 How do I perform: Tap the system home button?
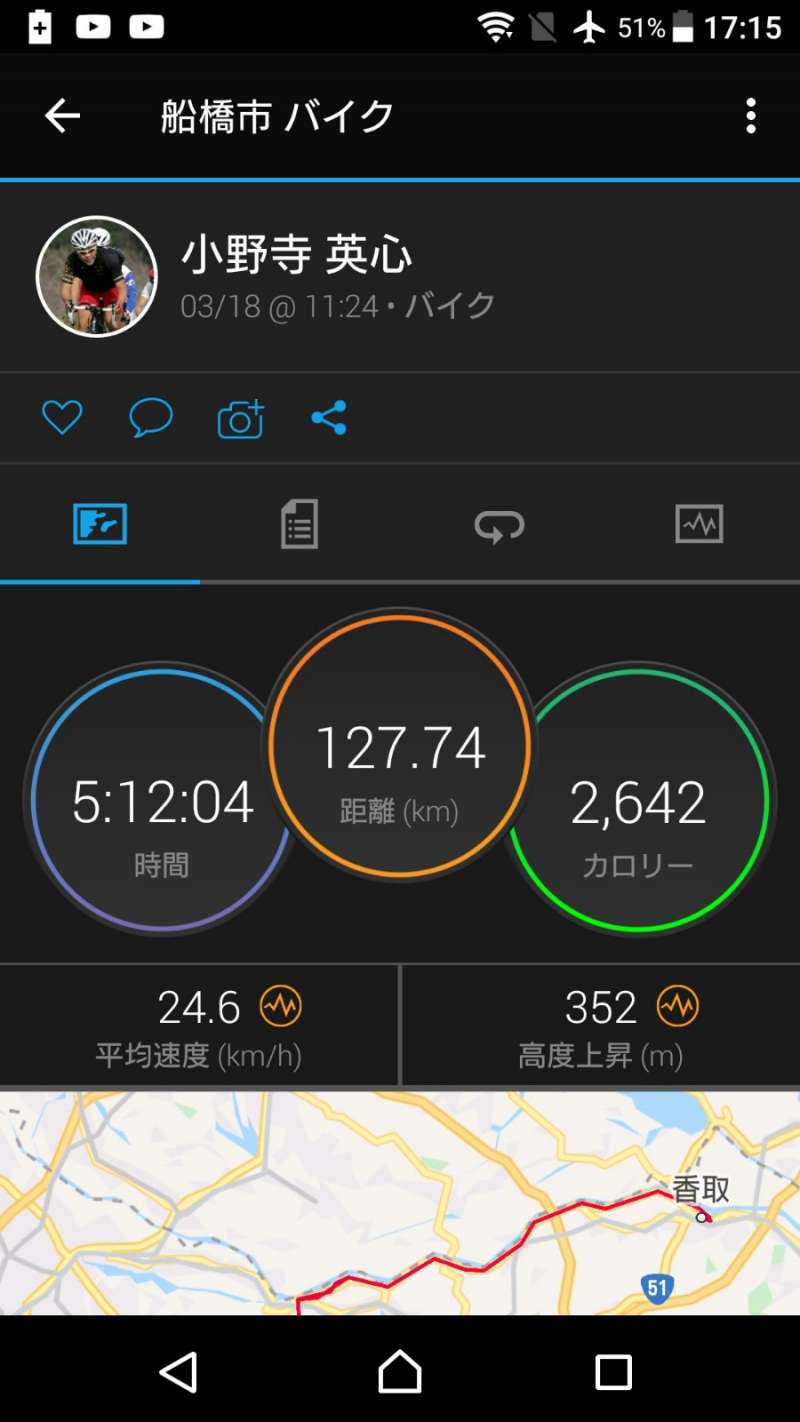pyautogui.click(x=400, y=1371)
